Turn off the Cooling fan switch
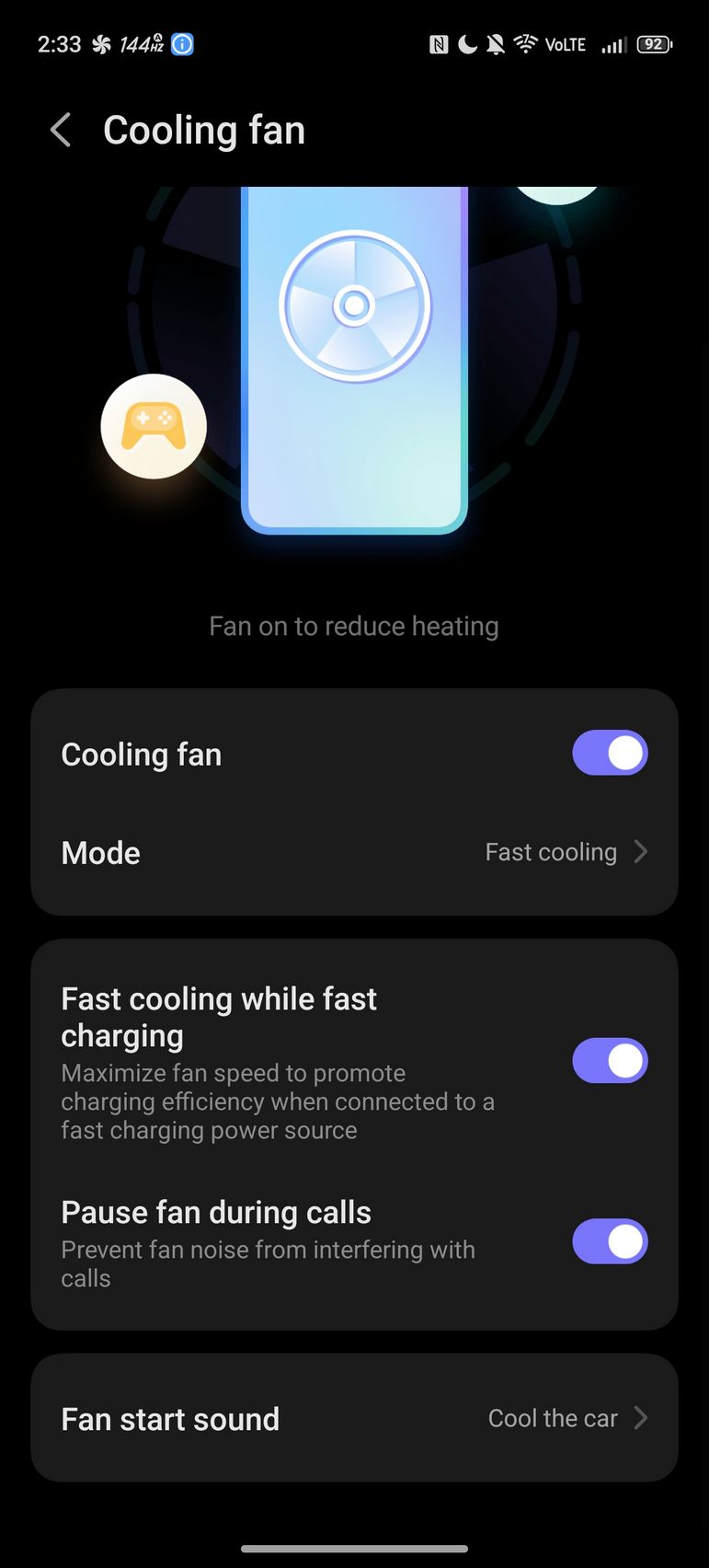This screenshot has width=709, height=1568. pyautogui.click(x=610, y=754)
